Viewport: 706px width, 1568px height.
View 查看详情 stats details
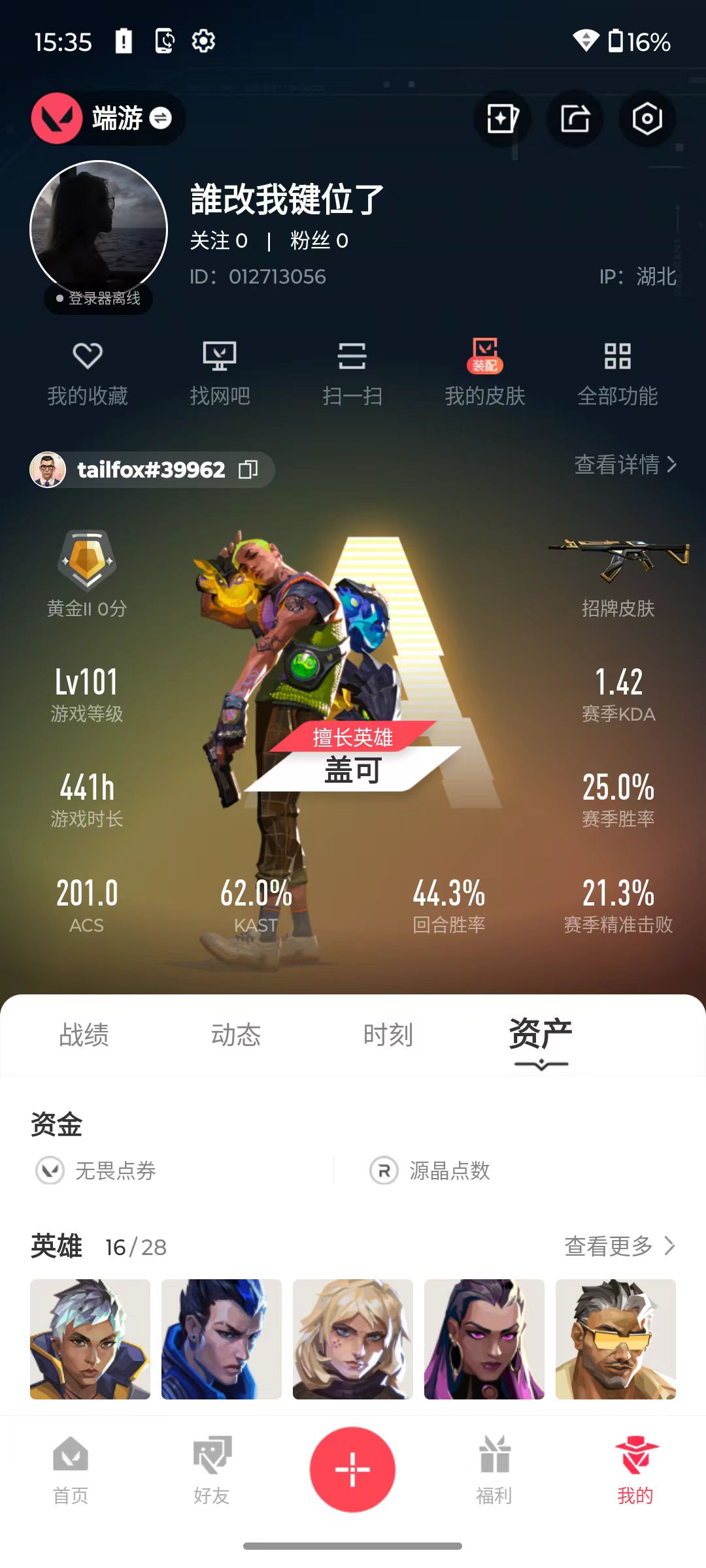pos(625,465)
